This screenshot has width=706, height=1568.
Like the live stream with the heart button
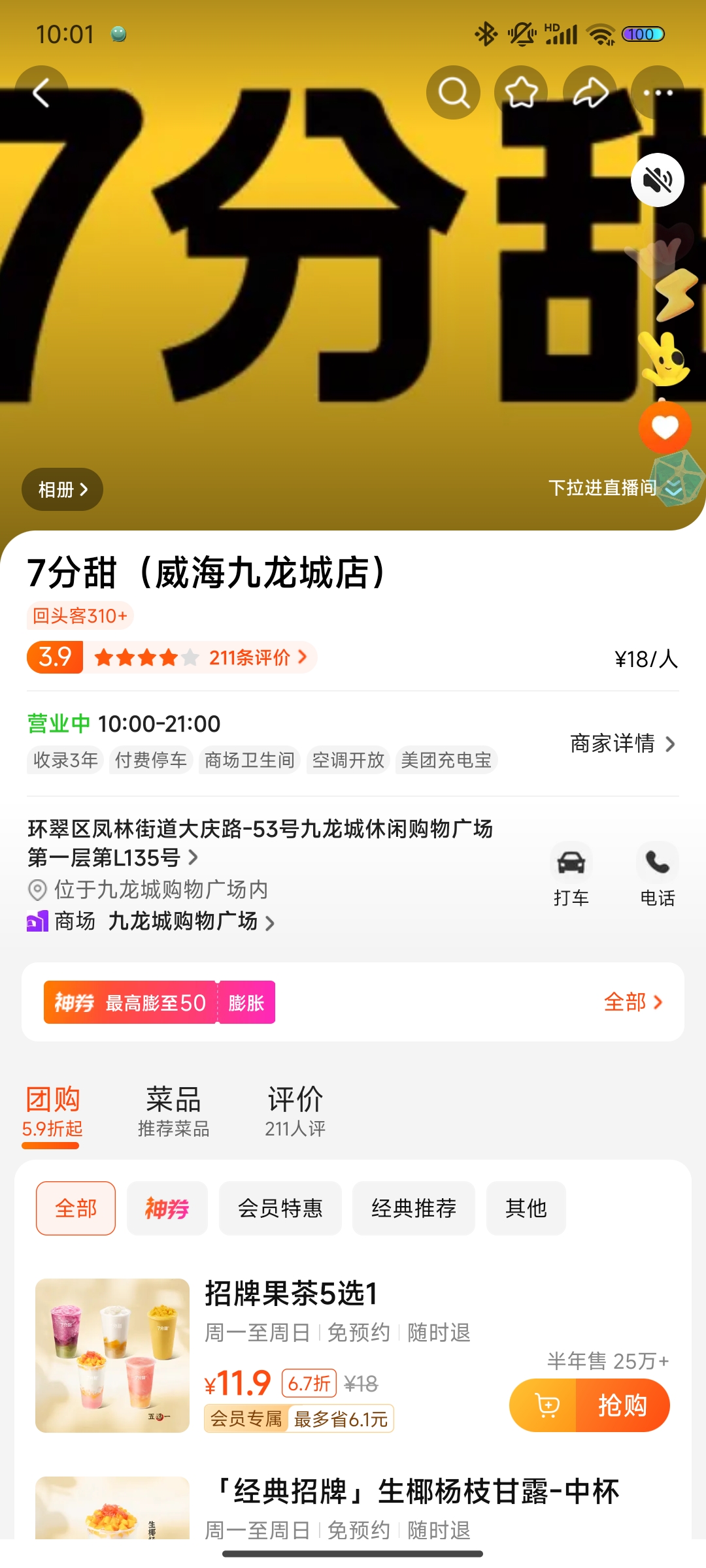tap(665, 428)
